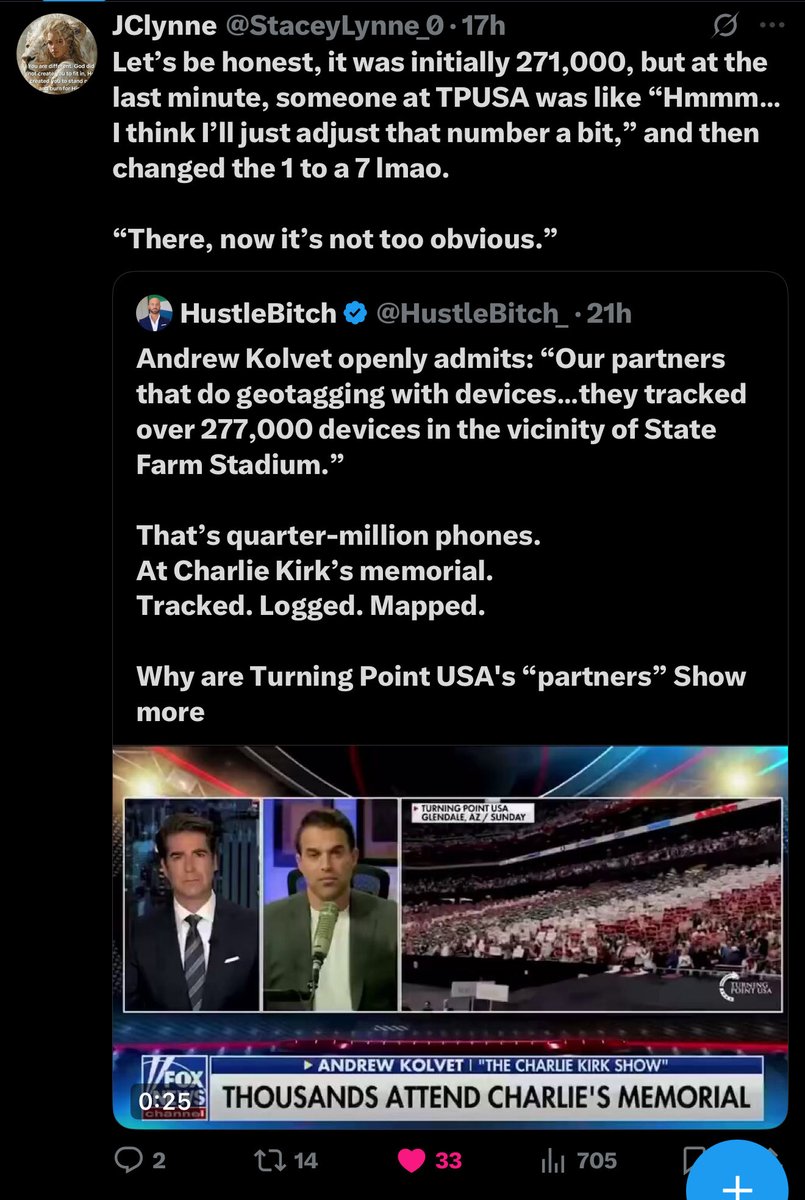
Task: Unlike JClynne's post
Action: coord(413,1160)
